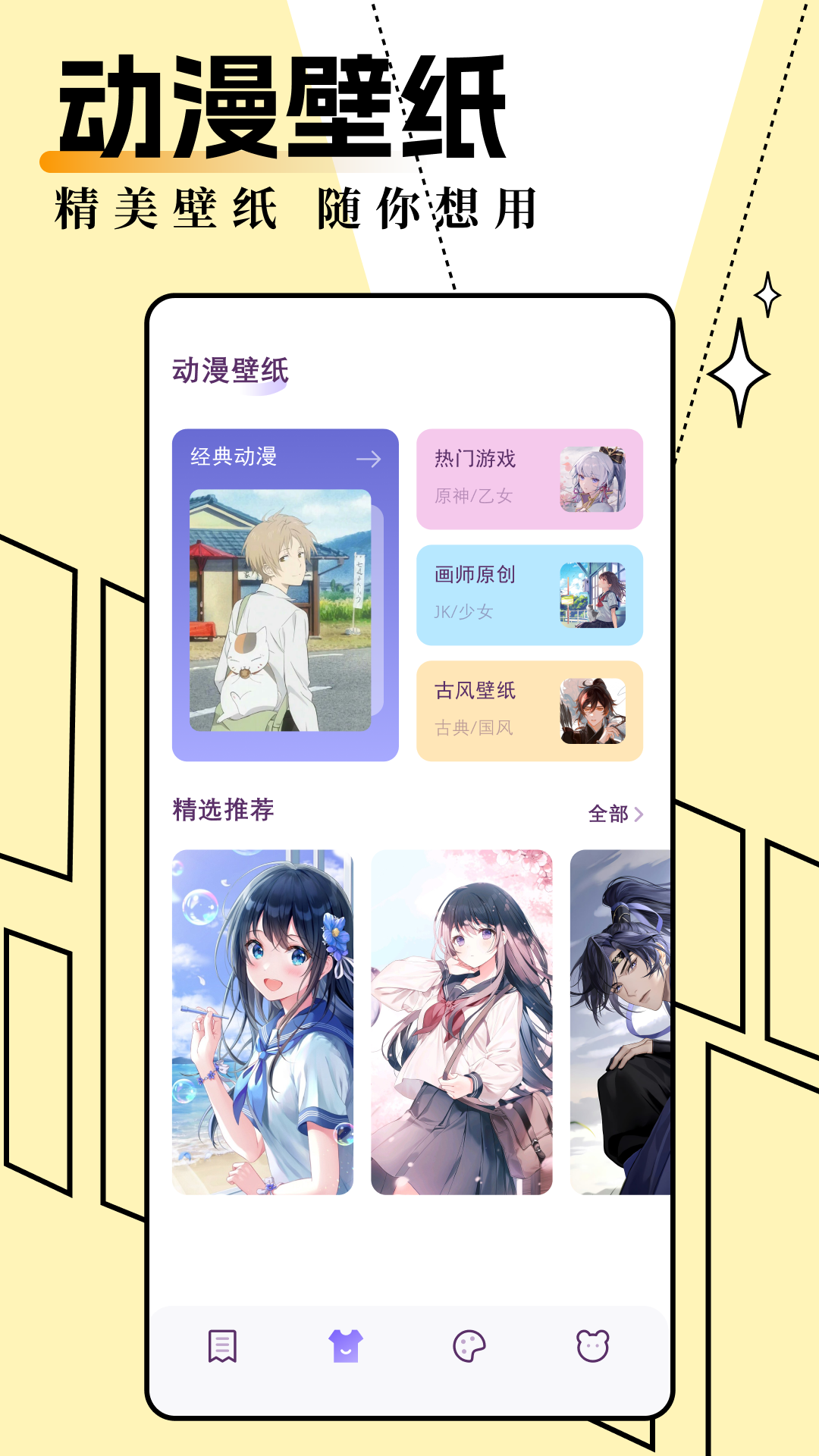Tap the chevron next to 全部

pos(641,813)
